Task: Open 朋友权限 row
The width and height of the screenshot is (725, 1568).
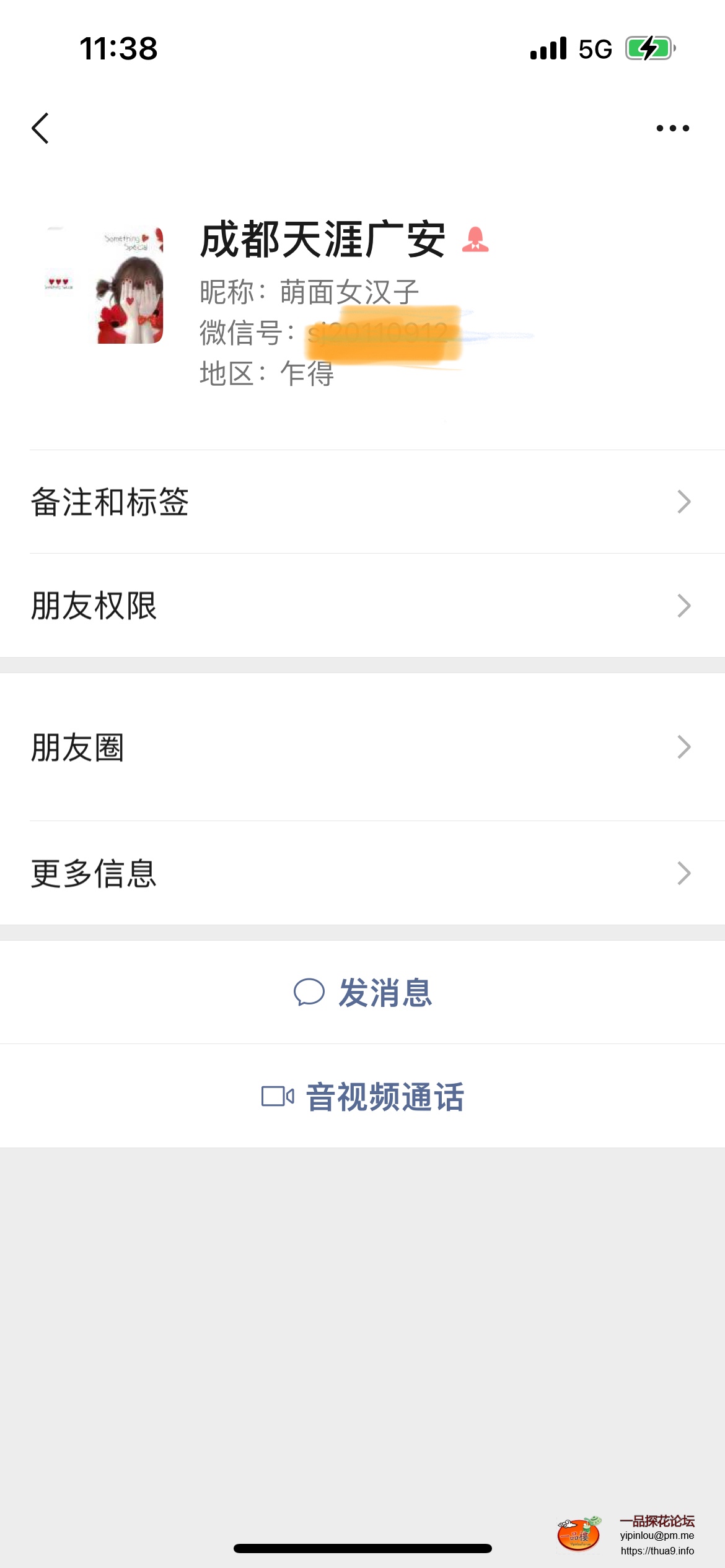Action: pos(362,606)
